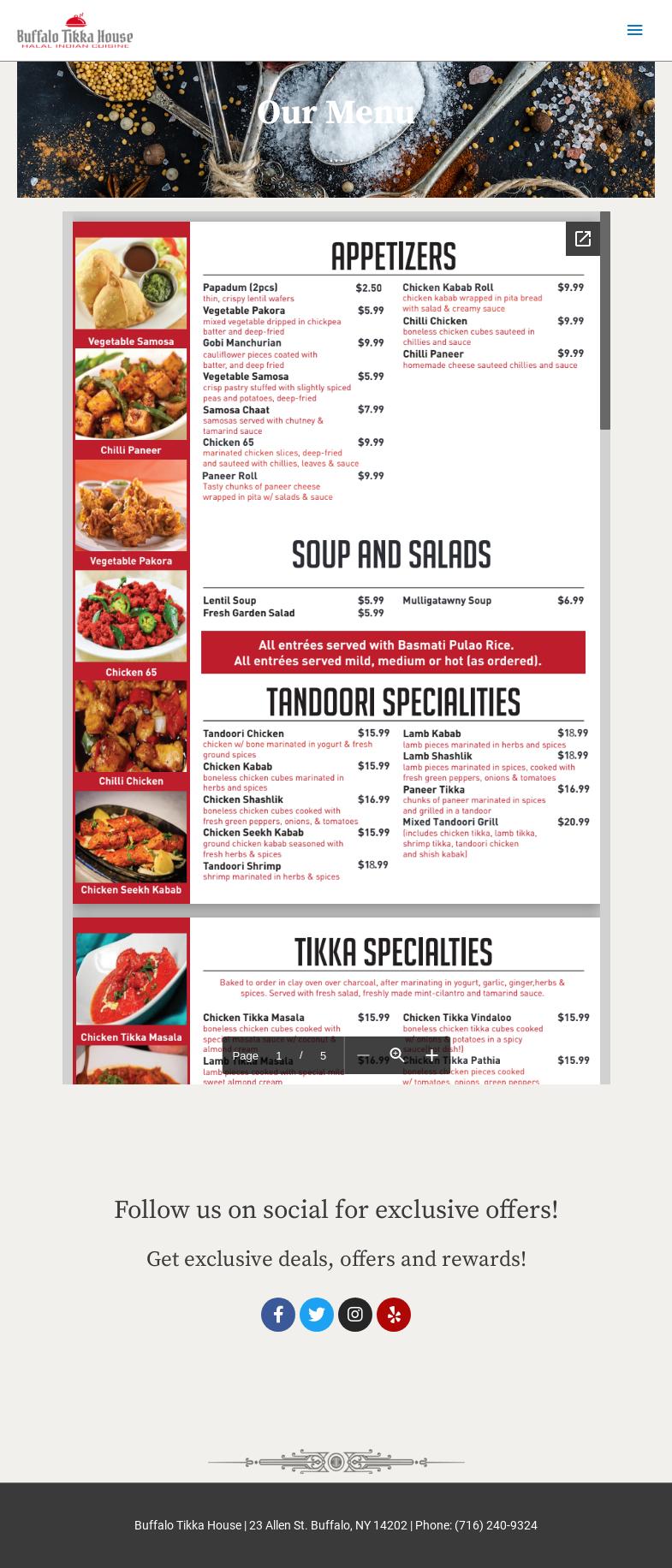Image resolution: width=672 pixels, height=1568 pixels.
Task: Reset zoom with the magnifier icon
Action: click(397, 1055)
